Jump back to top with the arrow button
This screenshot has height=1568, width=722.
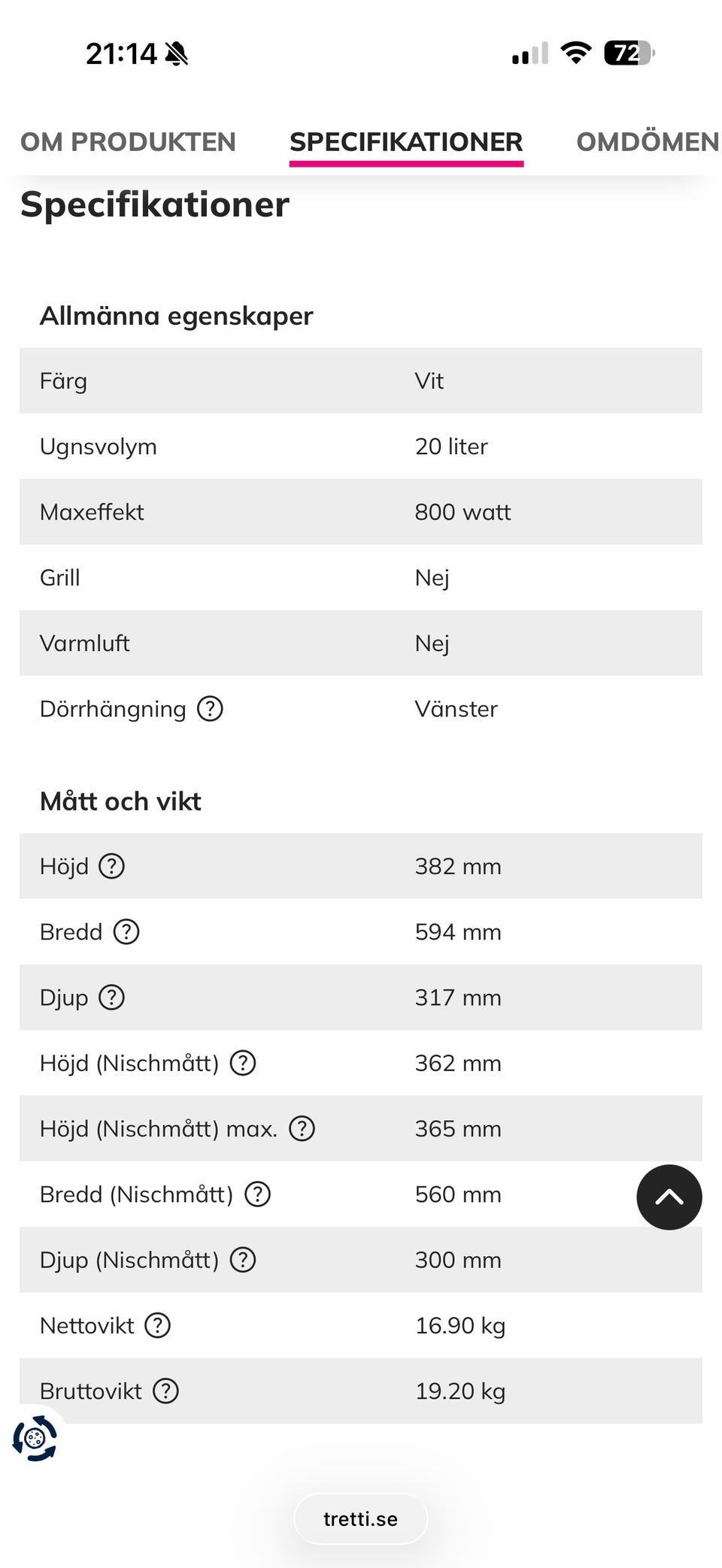click(669, 1197)
